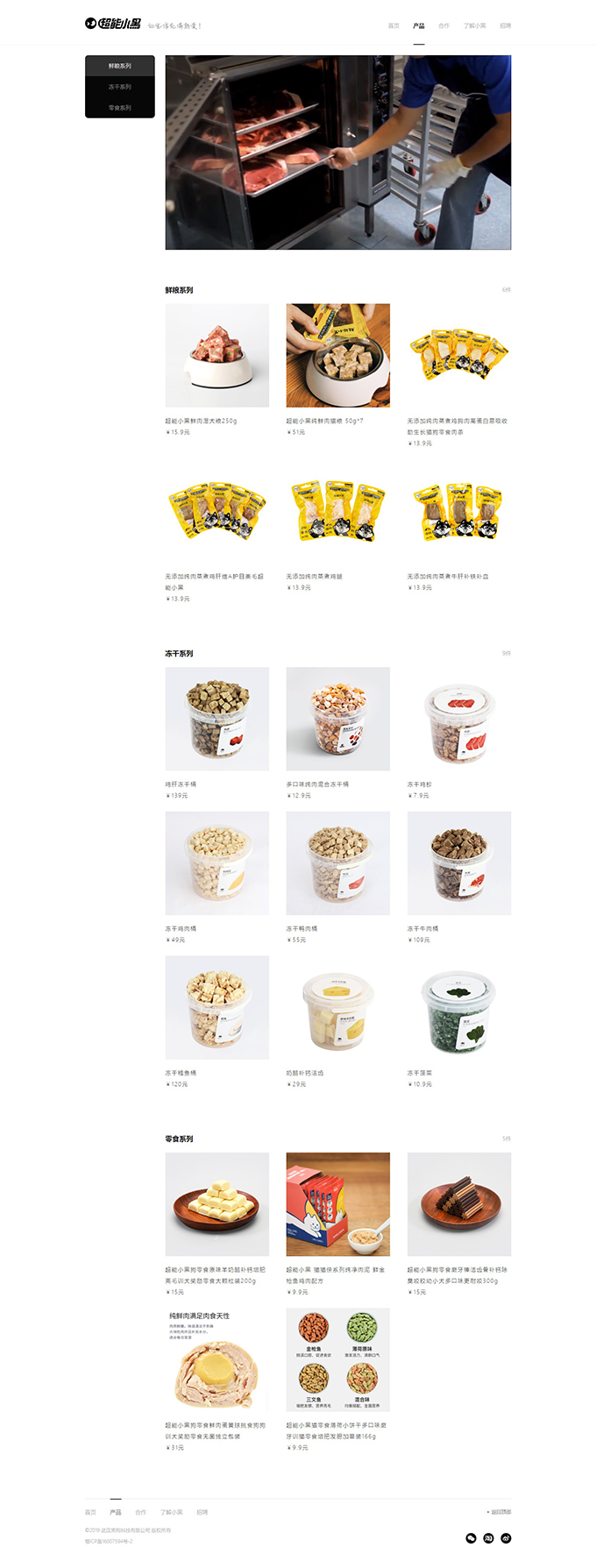The height and width of the screenshot is (1568, 596).
Task: View 超能小黑纯鲜肉猫粮 50g*7 product
Action: [x=337, y=356]
